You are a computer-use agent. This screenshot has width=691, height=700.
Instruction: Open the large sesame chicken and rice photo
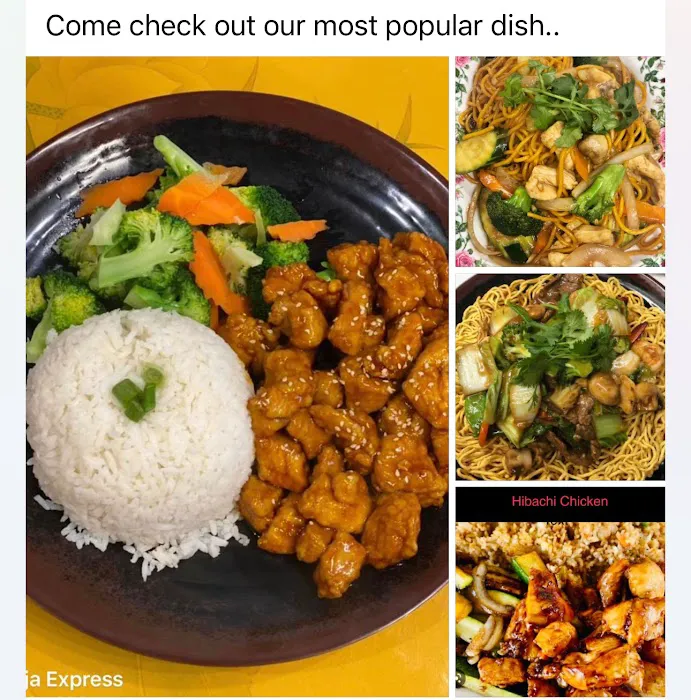[237, 375]
